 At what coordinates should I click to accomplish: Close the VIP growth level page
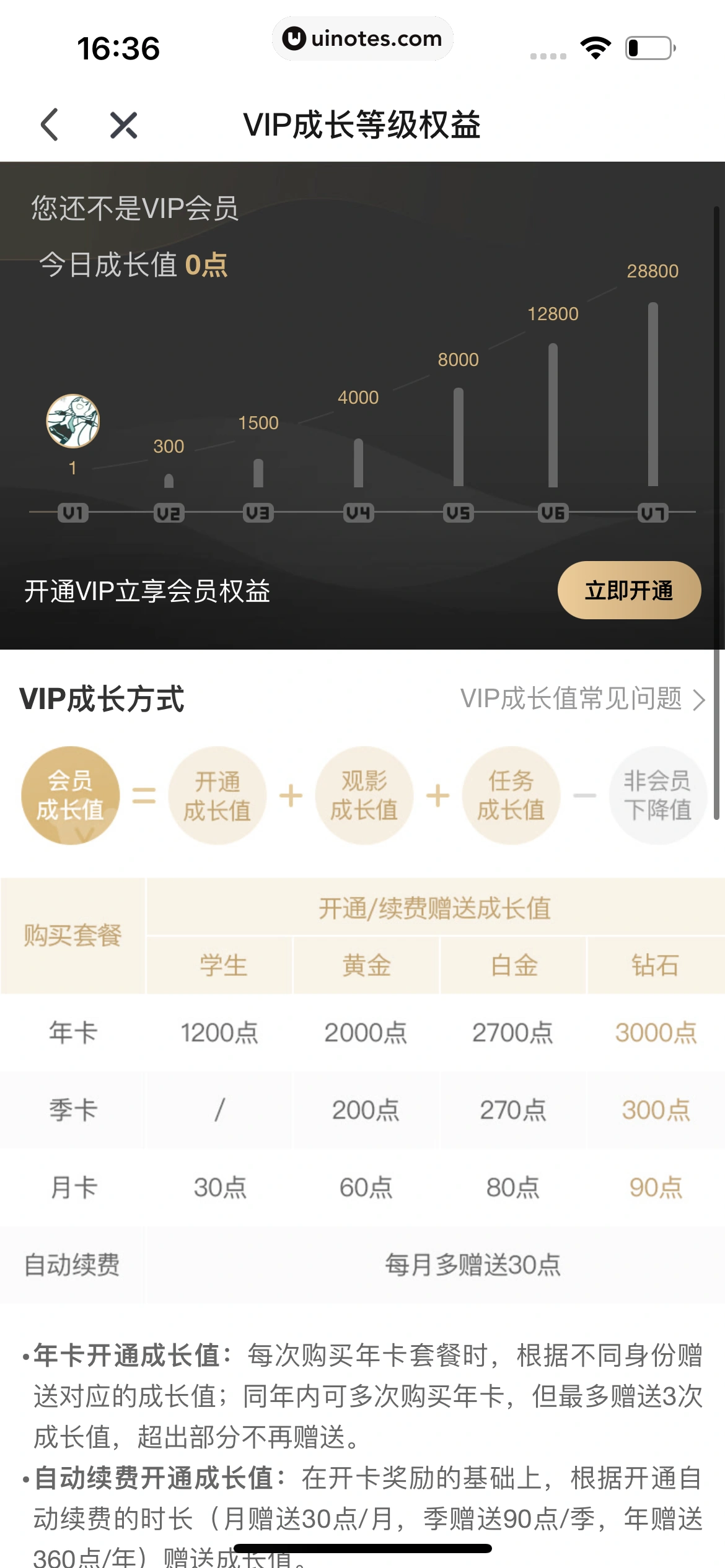pyautogui.click(x=123, y=124)
